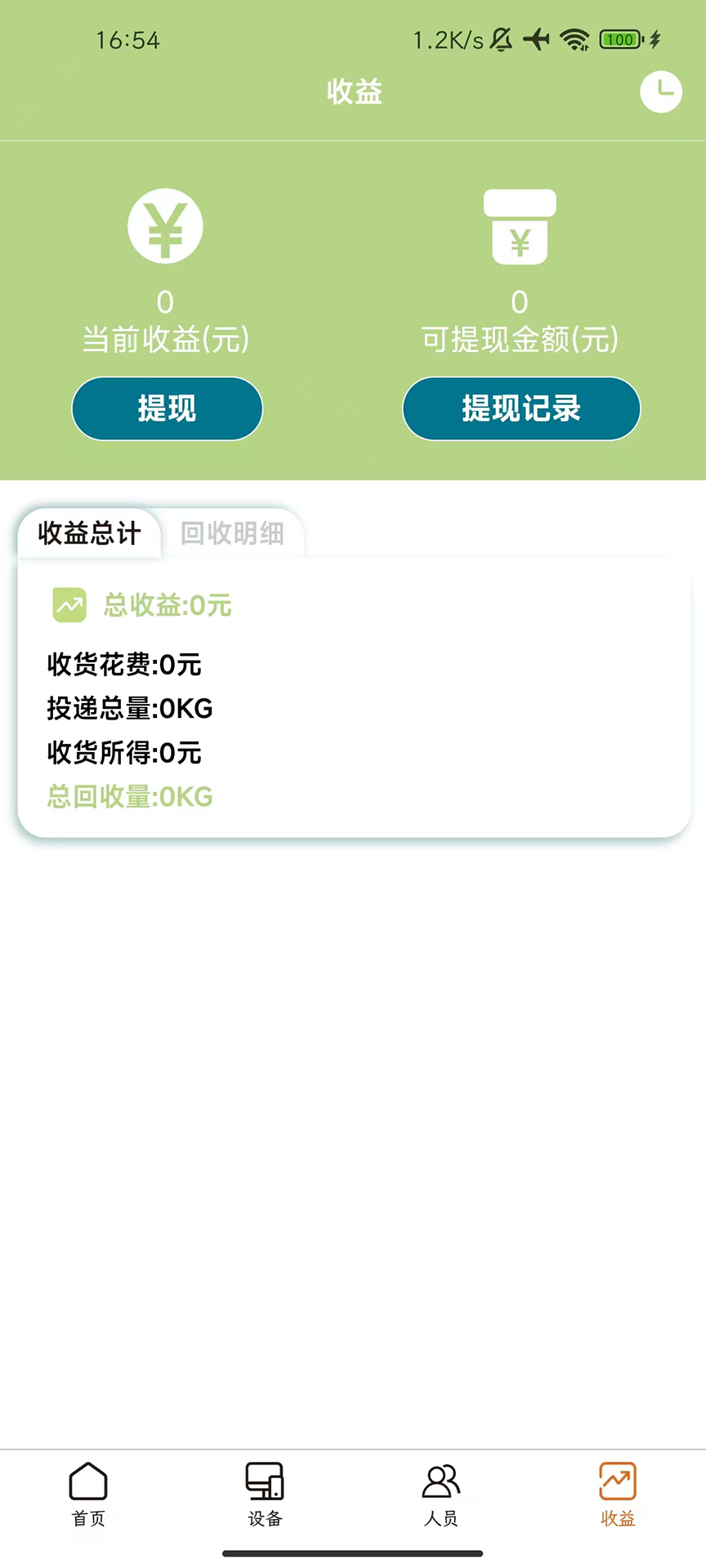
Task: Click the green trend chart icon beside 总收益
Action: (x=69, y=605)
